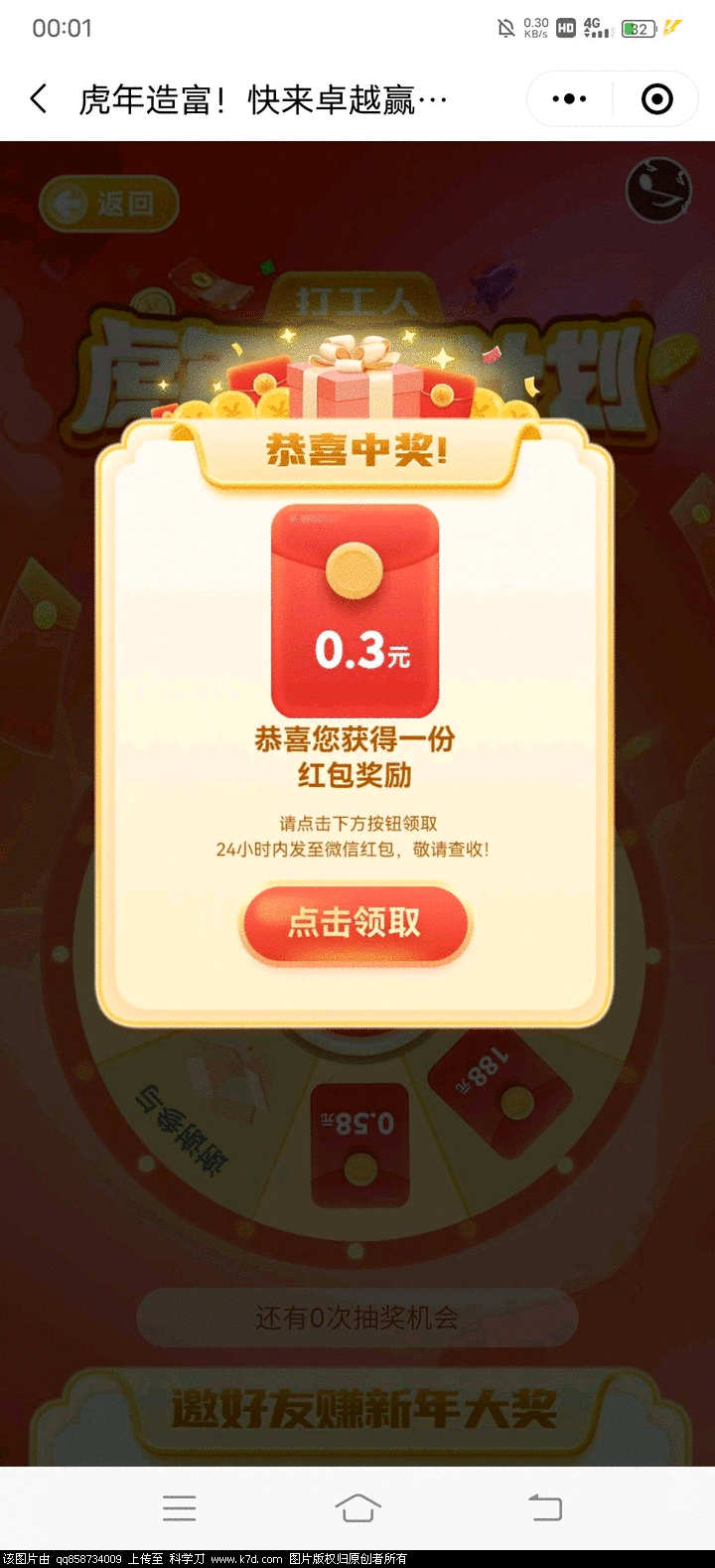Tap the system home button
Viewport: 715px width, 1568px height.
click(x=357, y=1506)
